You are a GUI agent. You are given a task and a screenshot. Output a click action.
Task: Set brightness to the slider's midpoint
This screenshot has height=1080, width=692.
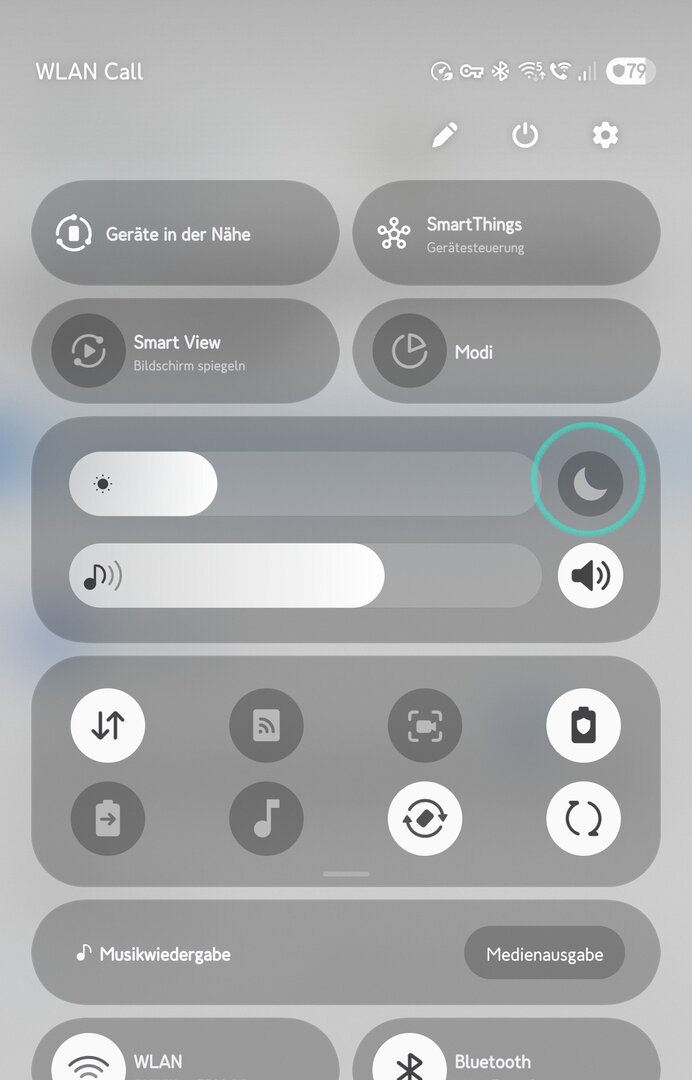(305, 484)
